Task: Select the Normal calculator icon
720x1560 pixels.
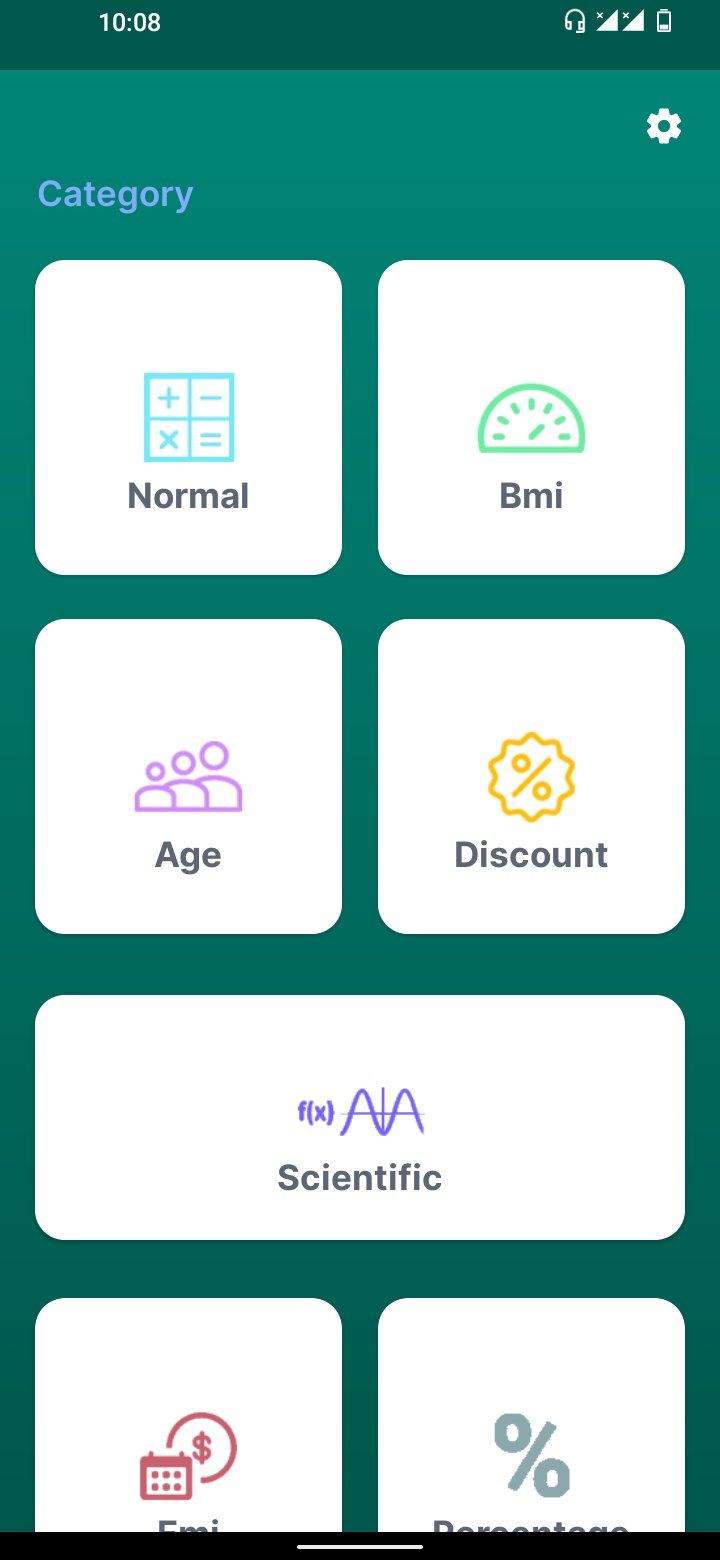Action: pos(188,417)
